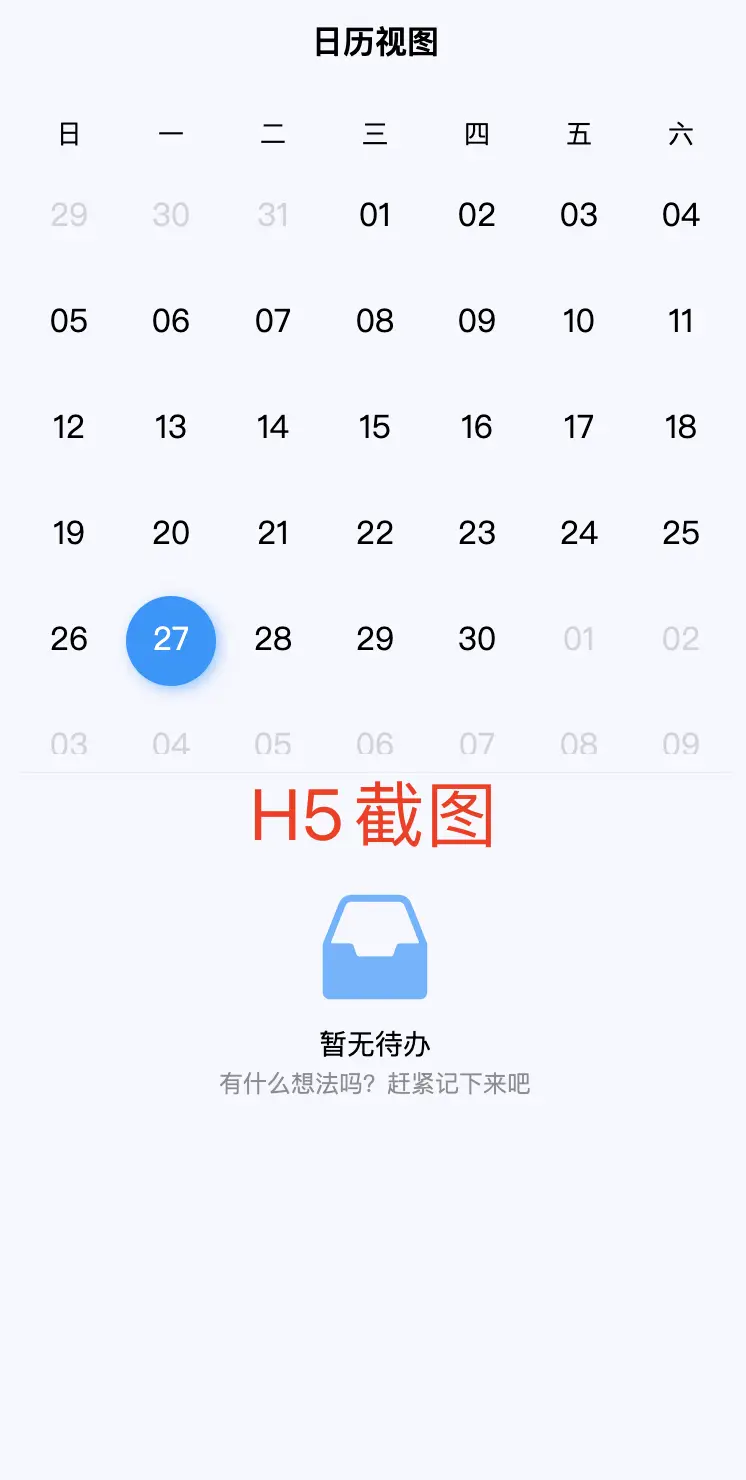Choose date 11 in the calendar
The height and width of the screenshot is (1480, 746).
[680, 321]
